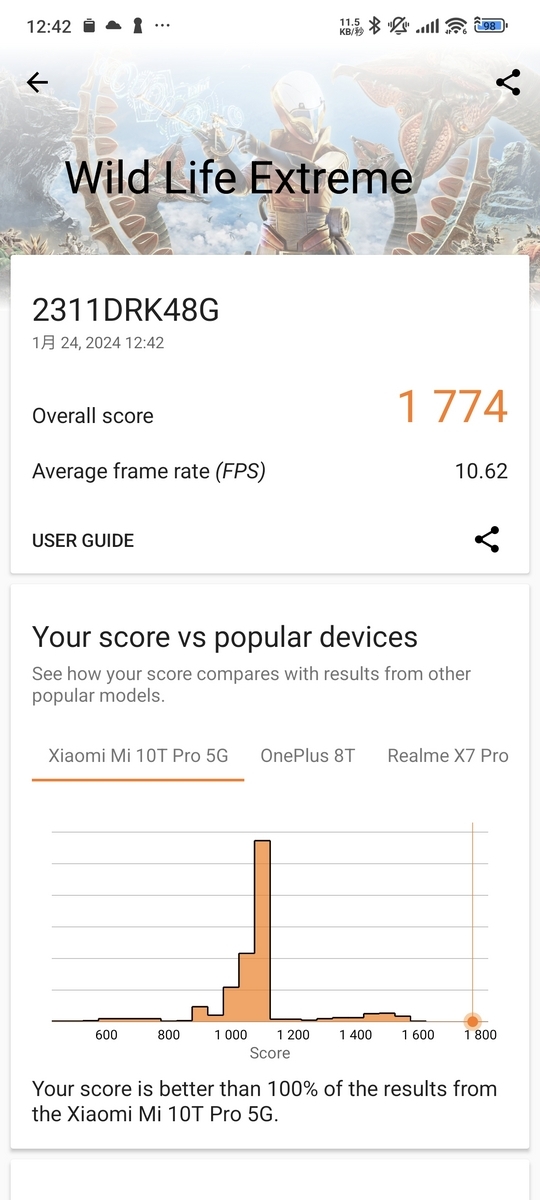
Task: Switch to the OnePlus 8T tab
Action: coord(308,756)
